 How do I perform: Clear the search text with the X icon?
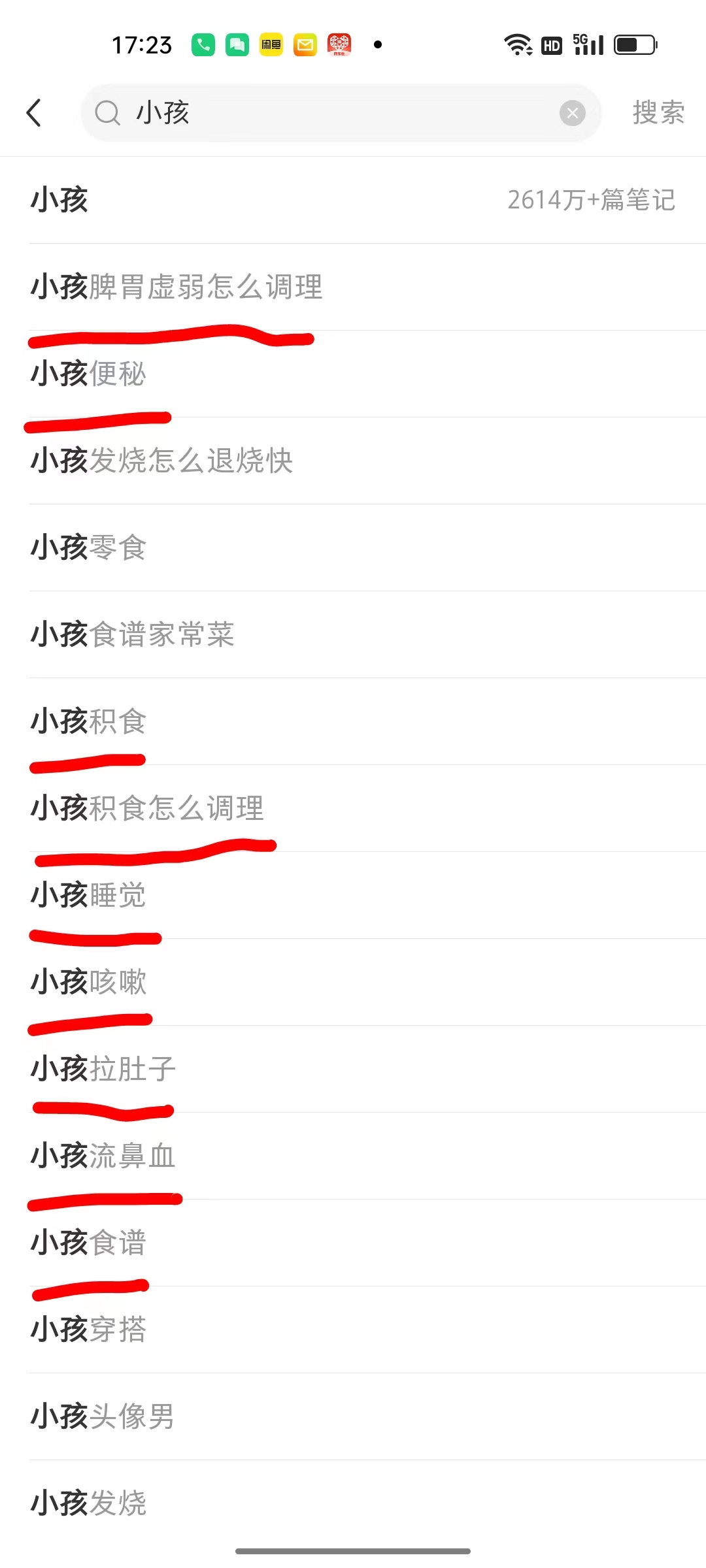pos(572,113)
